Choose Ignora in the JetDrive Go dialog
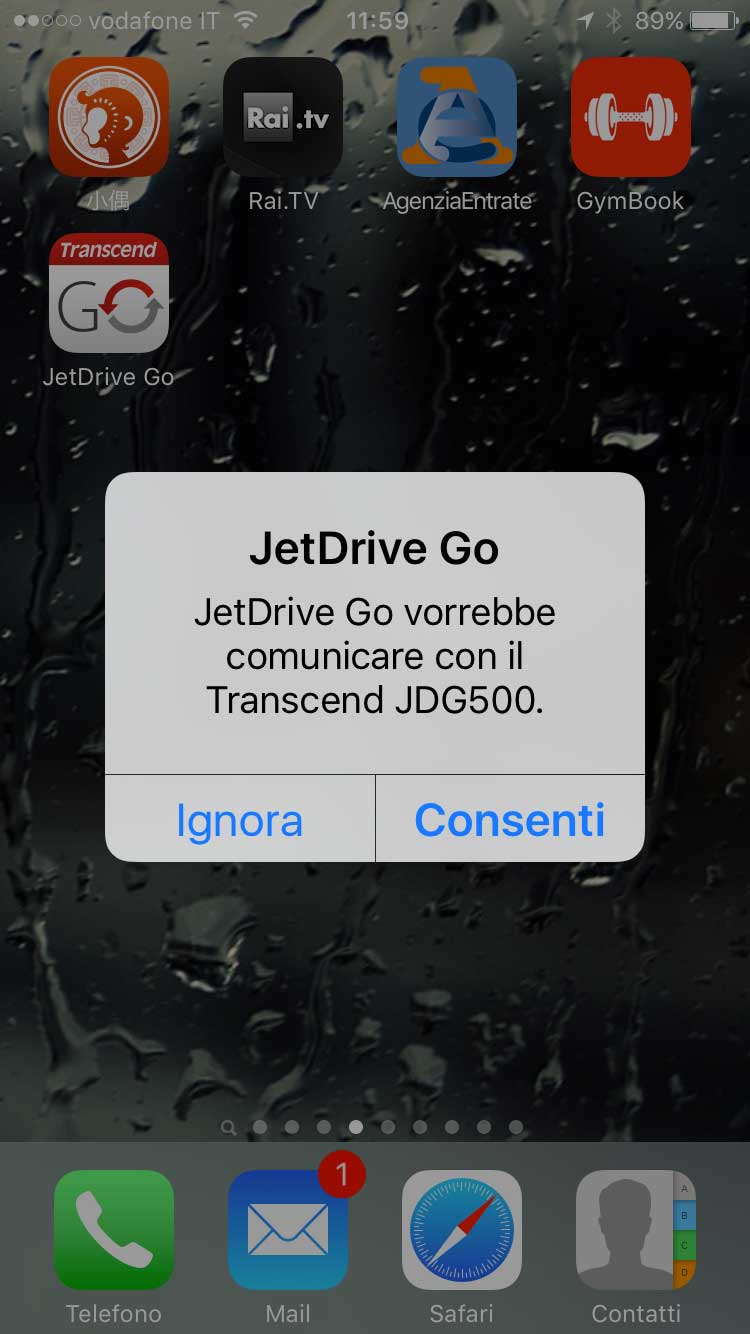 click(239, 820)
